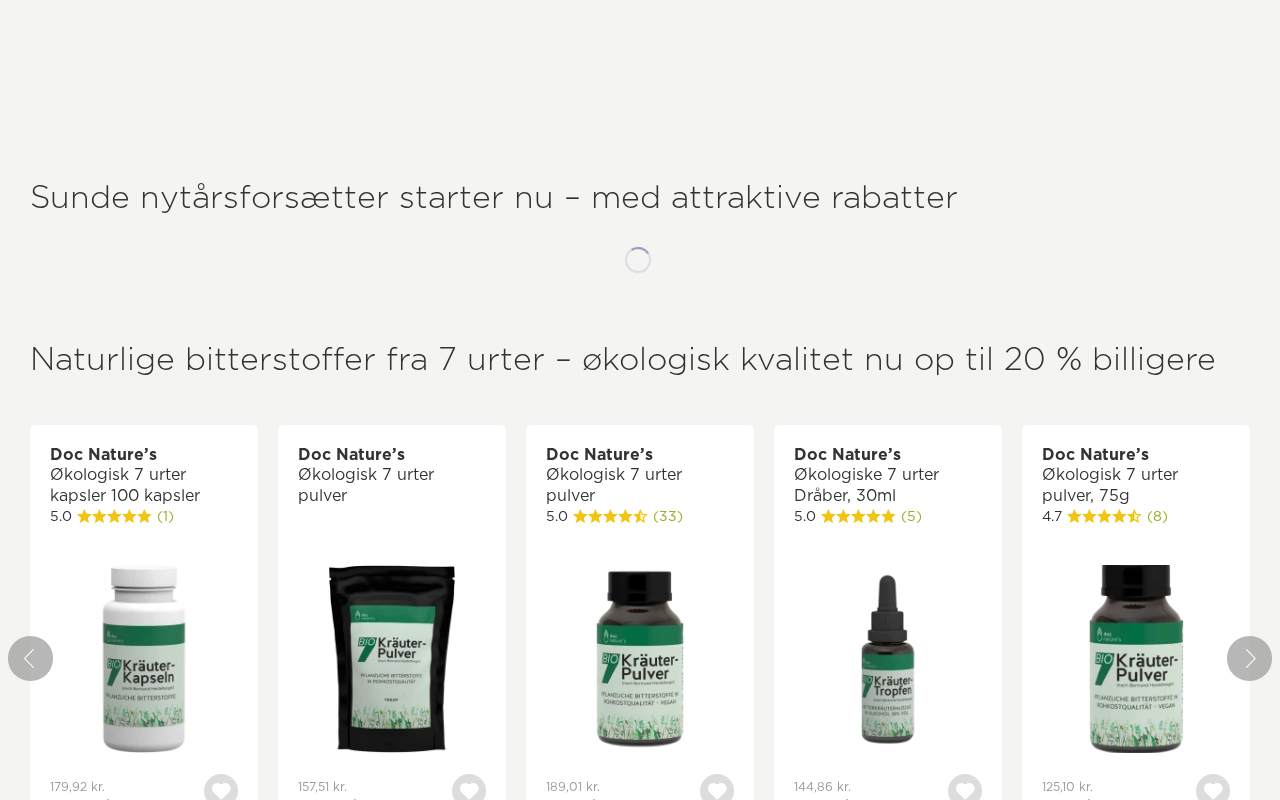Viewport: 1280px width, 800px height.
Task: Open Økologisk 7 urter kapsler 100 kapsler
Action: click(x=125, y=485)
